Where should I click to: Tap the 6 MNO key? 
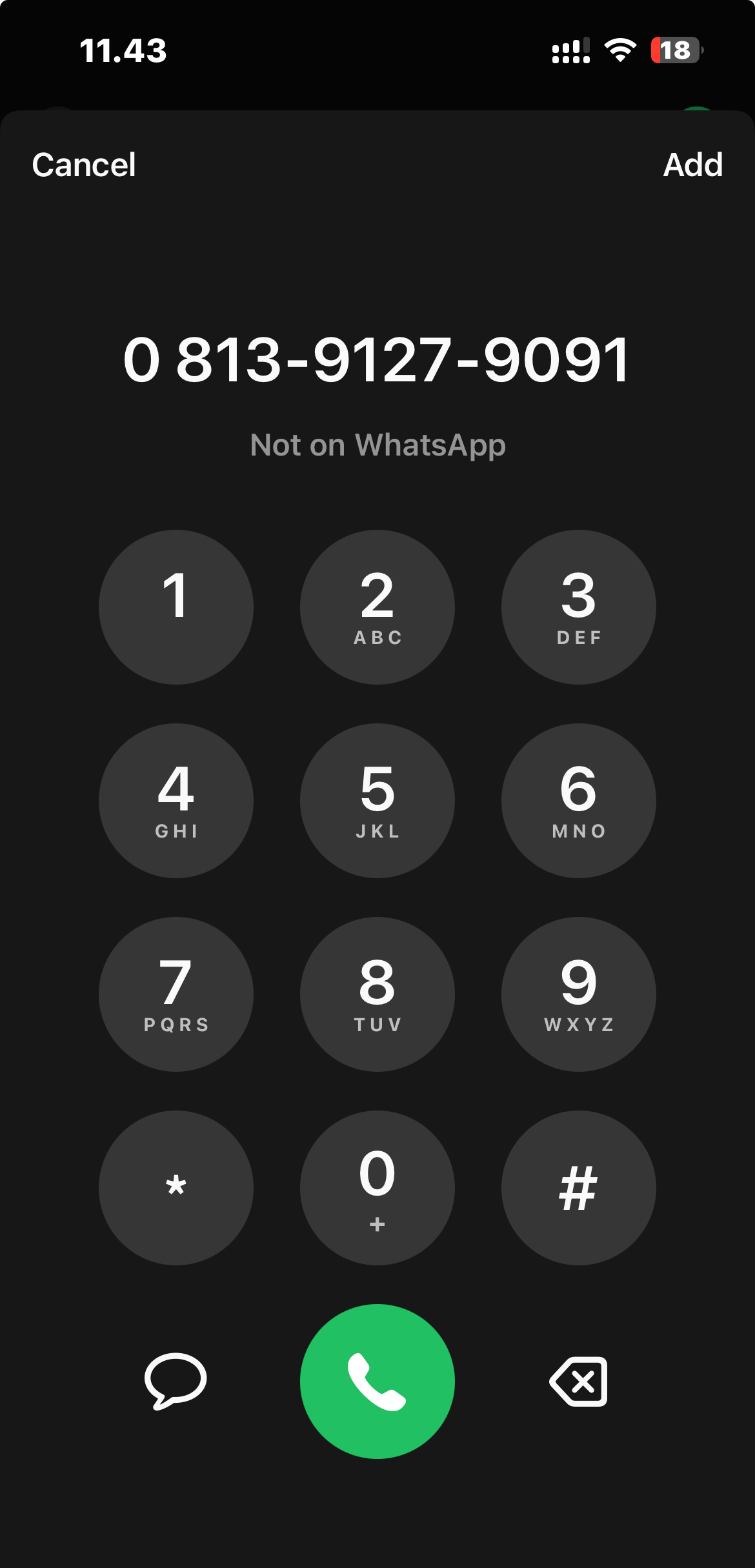pos(579,801)
